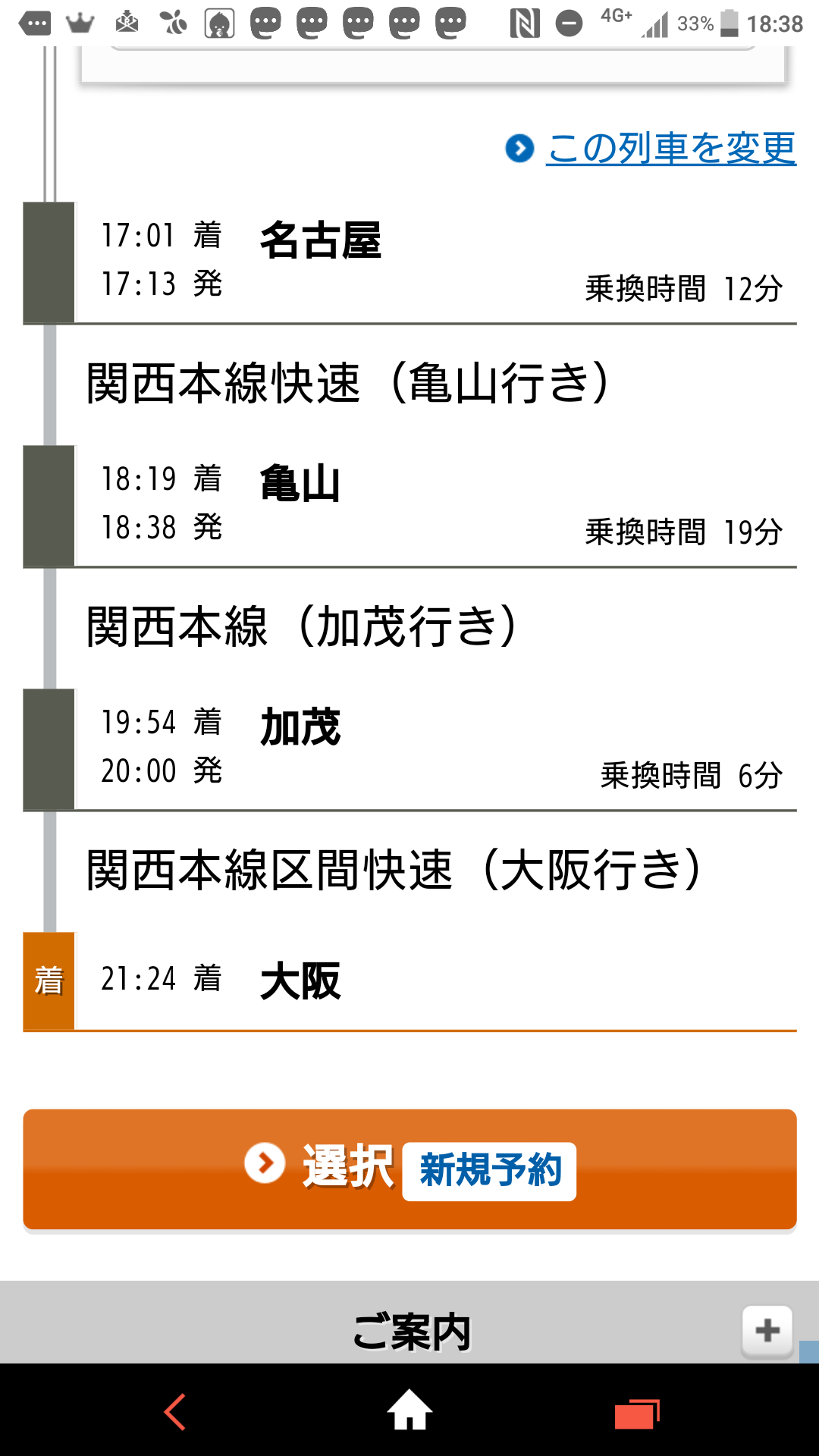The image size is (819, 1456).
Task: Select this route with 選択 新規予約 button
Action: tap(409, 1169)
